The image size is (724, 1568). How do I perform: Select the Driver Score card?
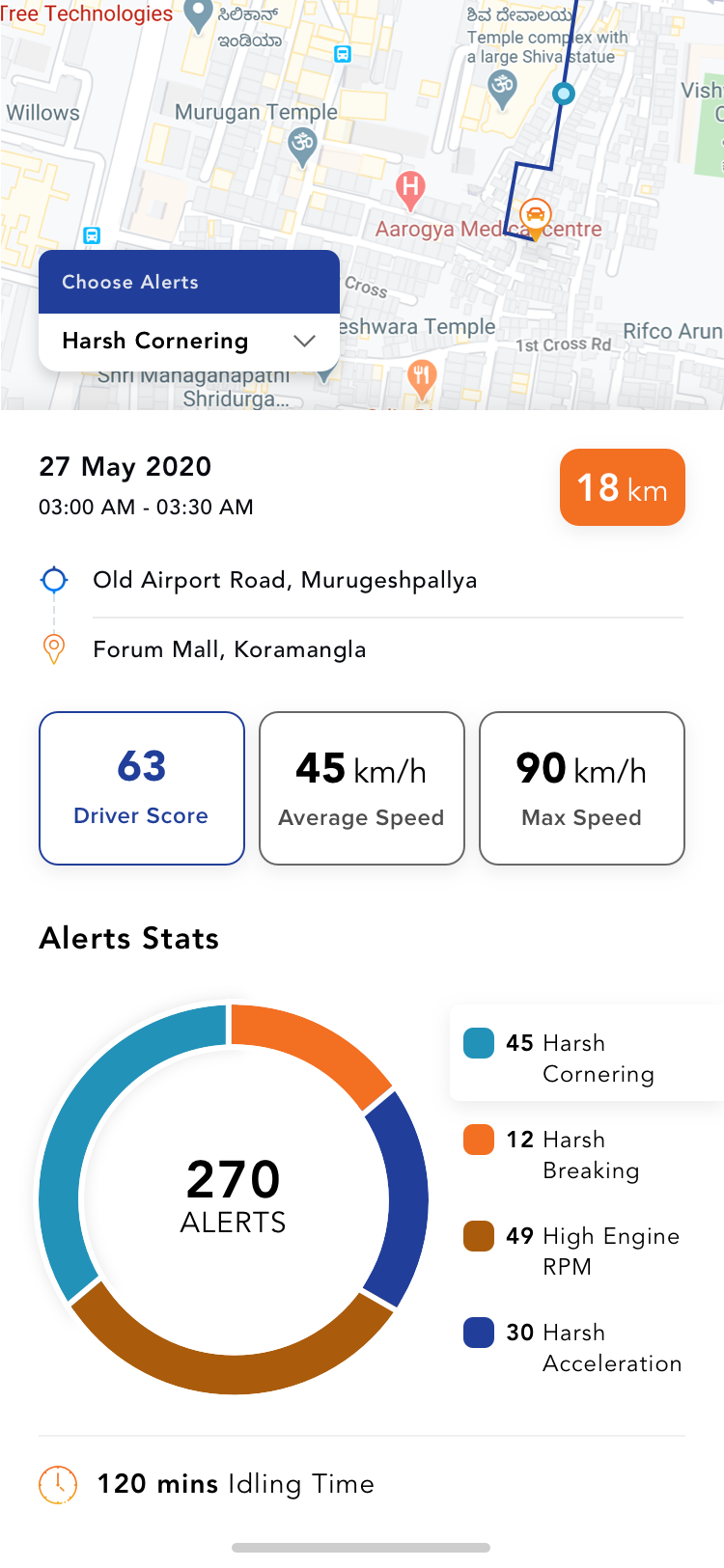(x=142, y=788)
